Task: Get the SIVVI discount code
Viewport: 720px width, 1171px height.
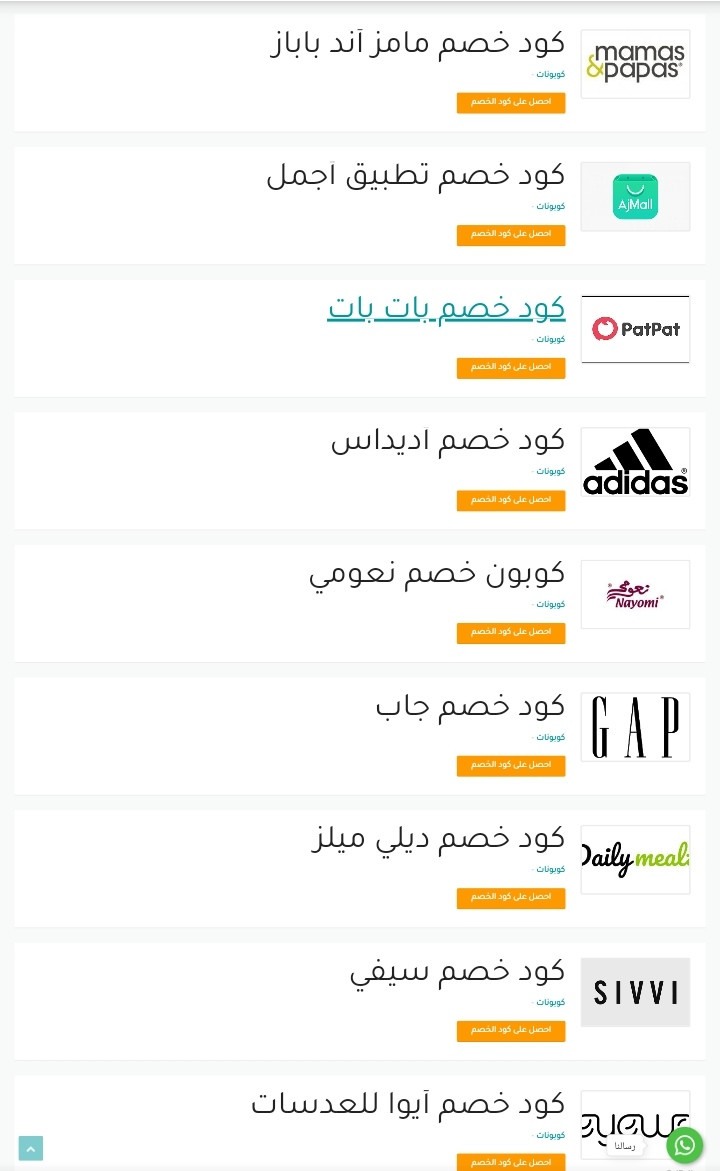Action: click(511, 1031)
